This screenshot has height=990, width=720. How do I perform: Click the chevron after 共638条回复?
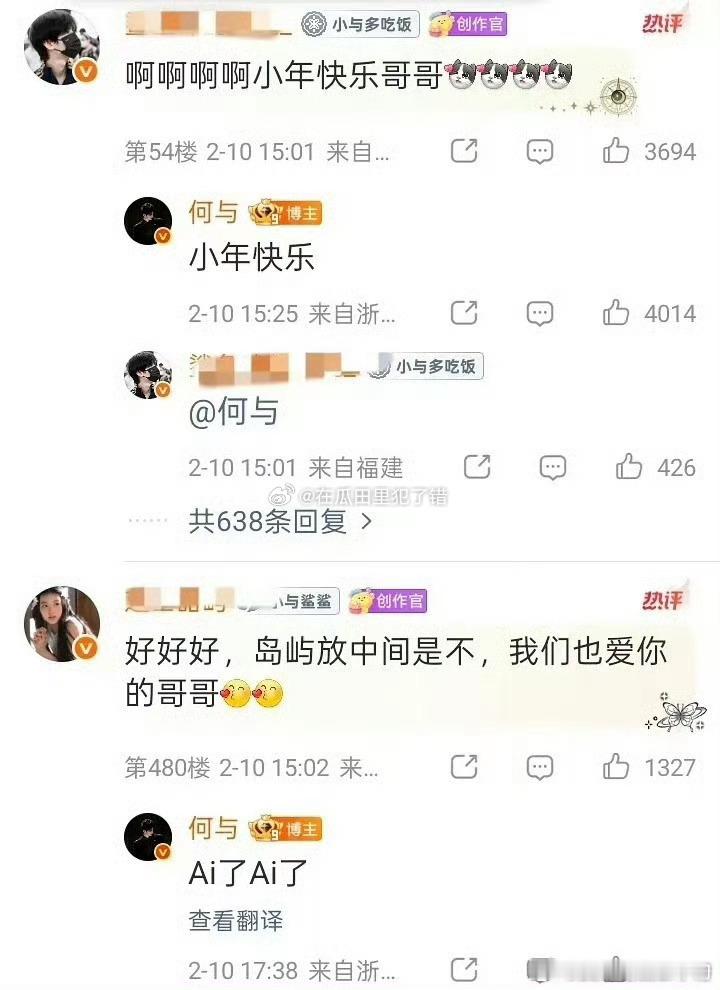(x=361, y=522)
